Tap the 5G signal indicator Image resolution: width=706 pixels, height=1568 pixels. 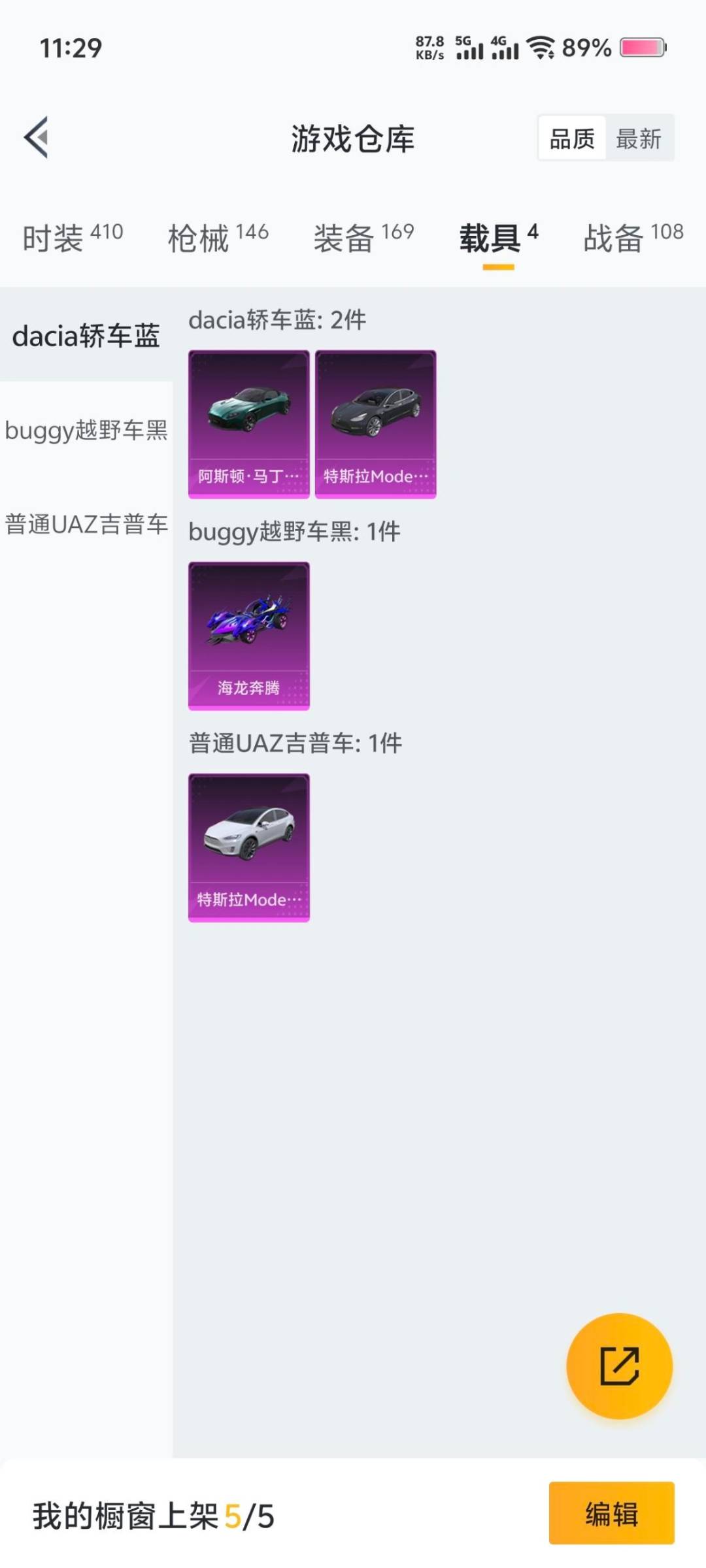[x=469, y=48]
